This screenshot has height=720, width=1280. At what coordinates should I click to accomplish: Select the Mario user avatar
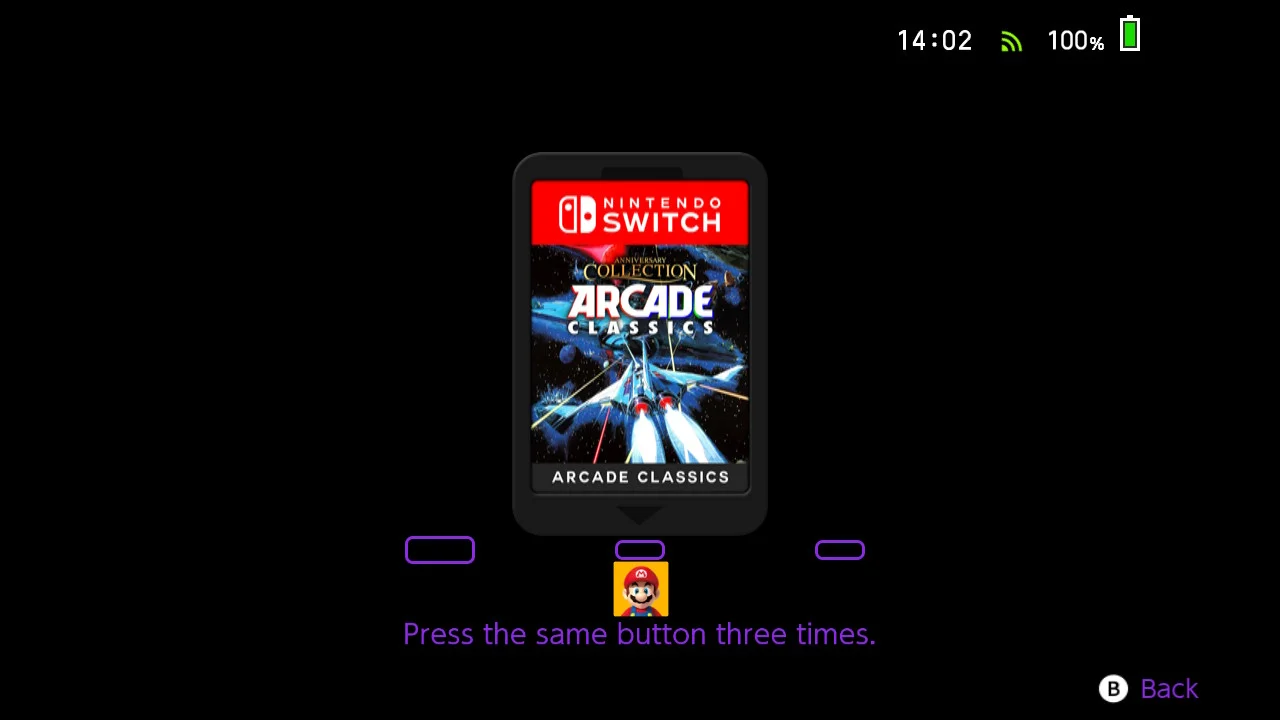(640, 589)
